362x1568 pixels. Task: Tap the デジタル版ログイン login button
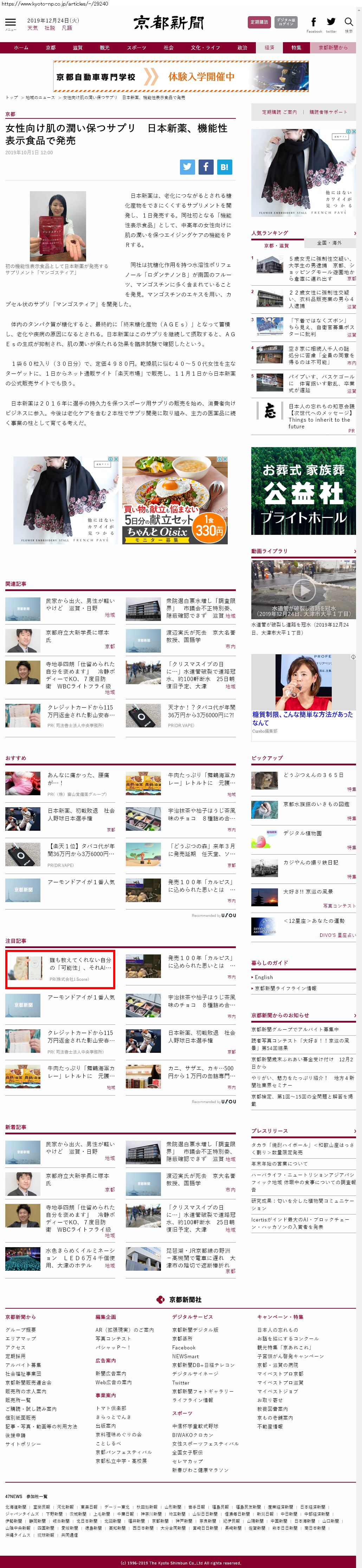pos(285,22)
